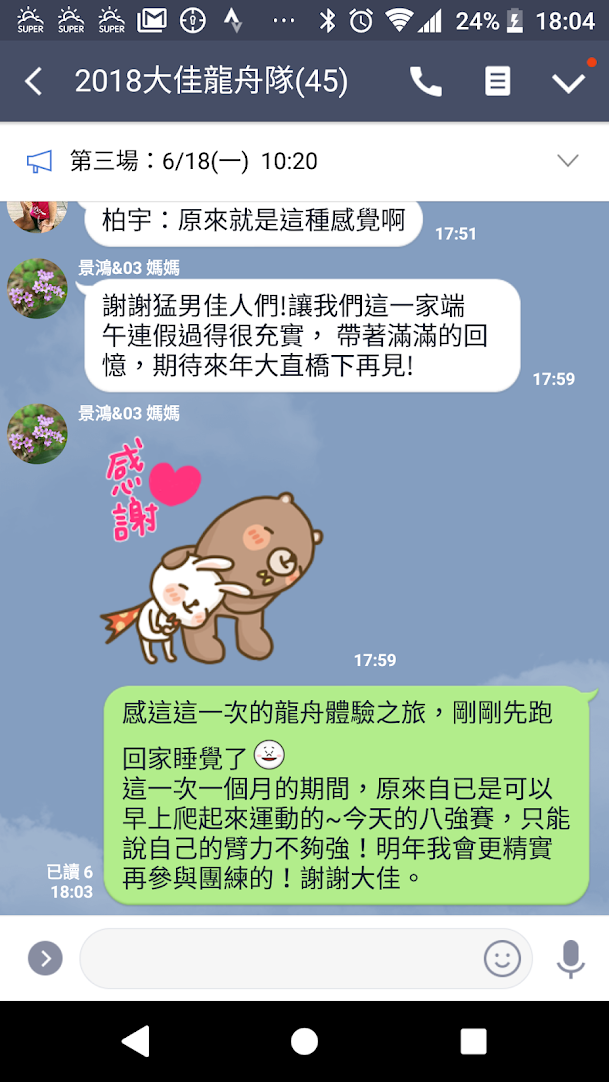Open the chat dropdown menu arrow
Screen dimensions: 609x1082
[569, 82]
